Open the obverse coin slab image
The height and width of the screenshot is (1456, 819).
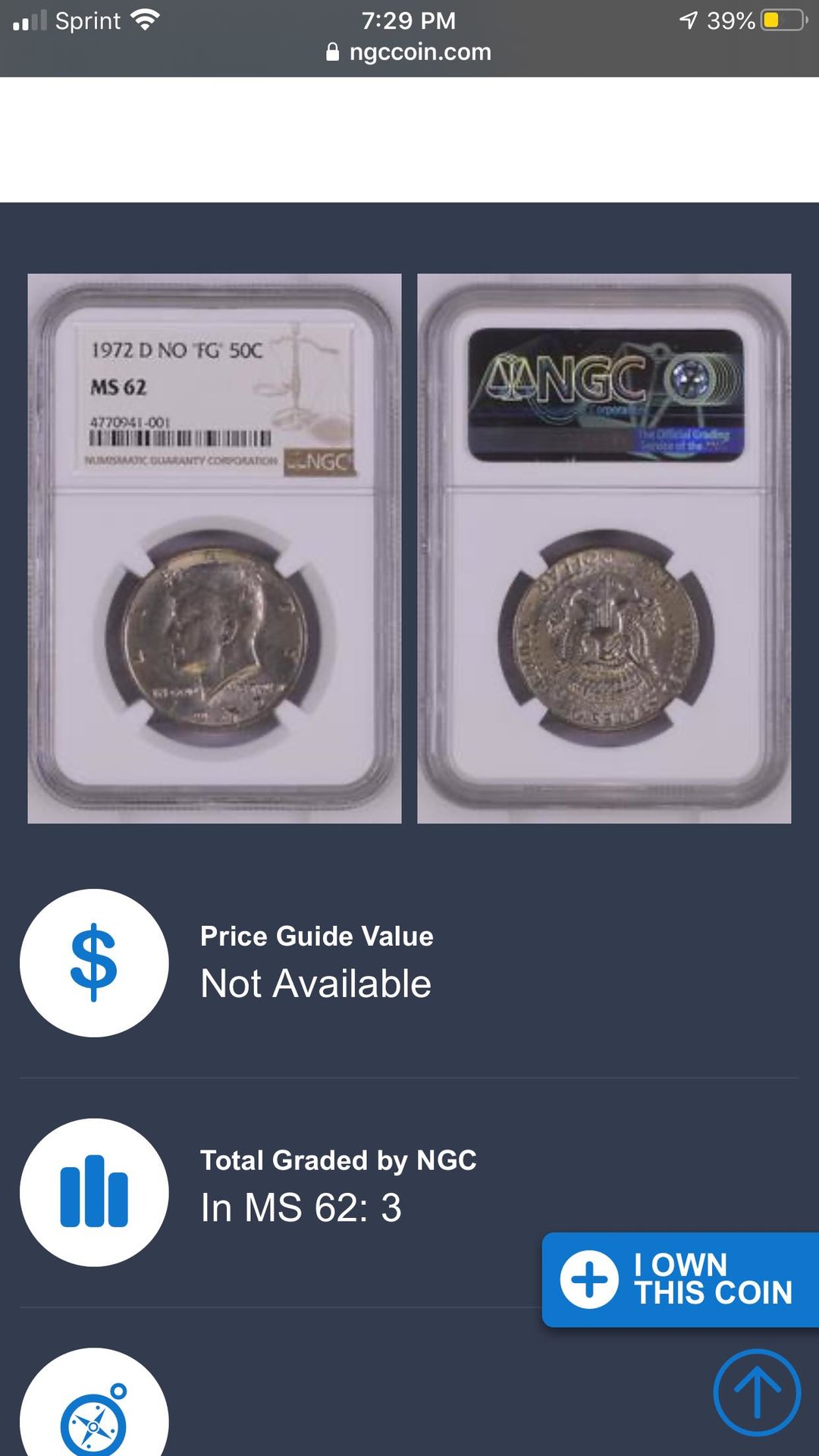(215, 548)
